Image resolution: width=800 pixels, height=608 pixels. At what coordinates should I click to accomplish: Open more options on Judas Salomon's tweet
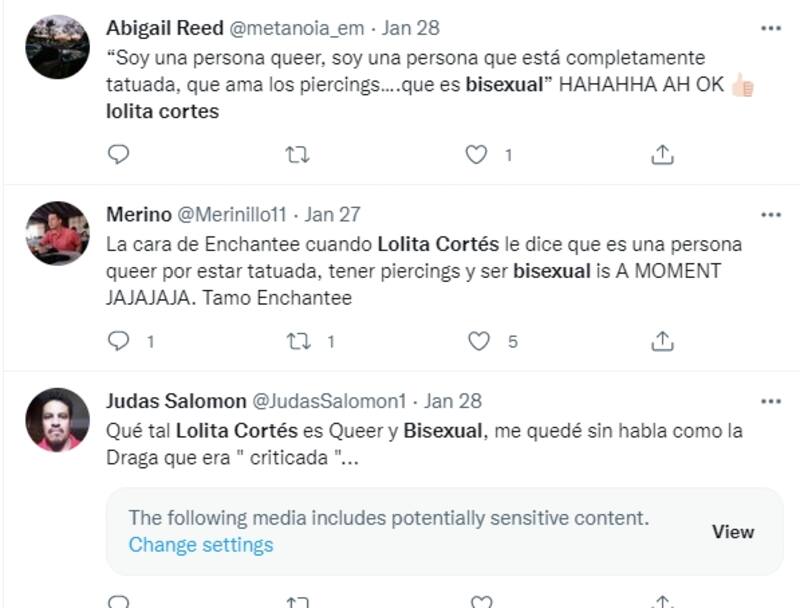[x=770, y=401]
